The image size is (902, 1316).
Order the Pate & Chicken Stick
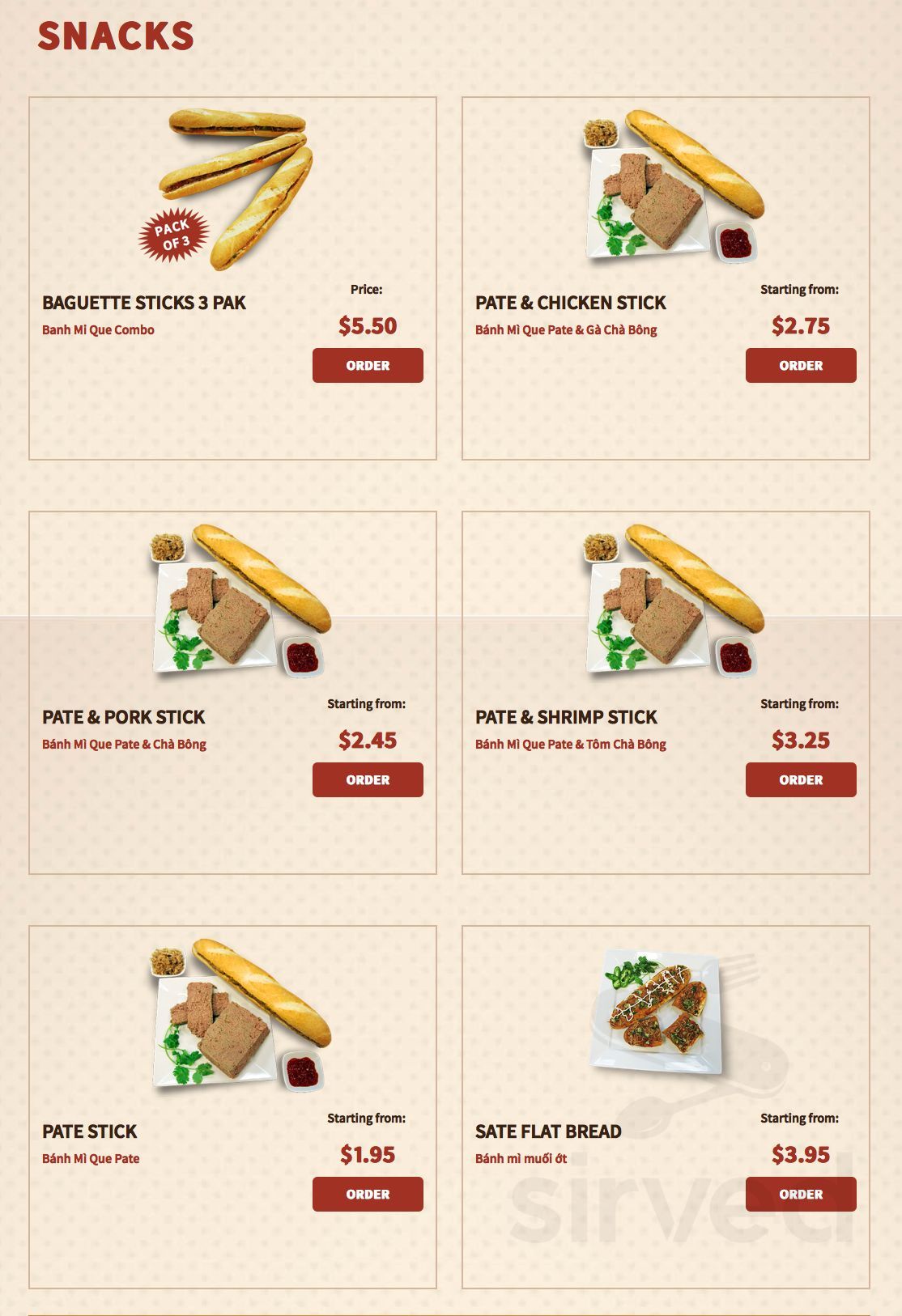801,365
